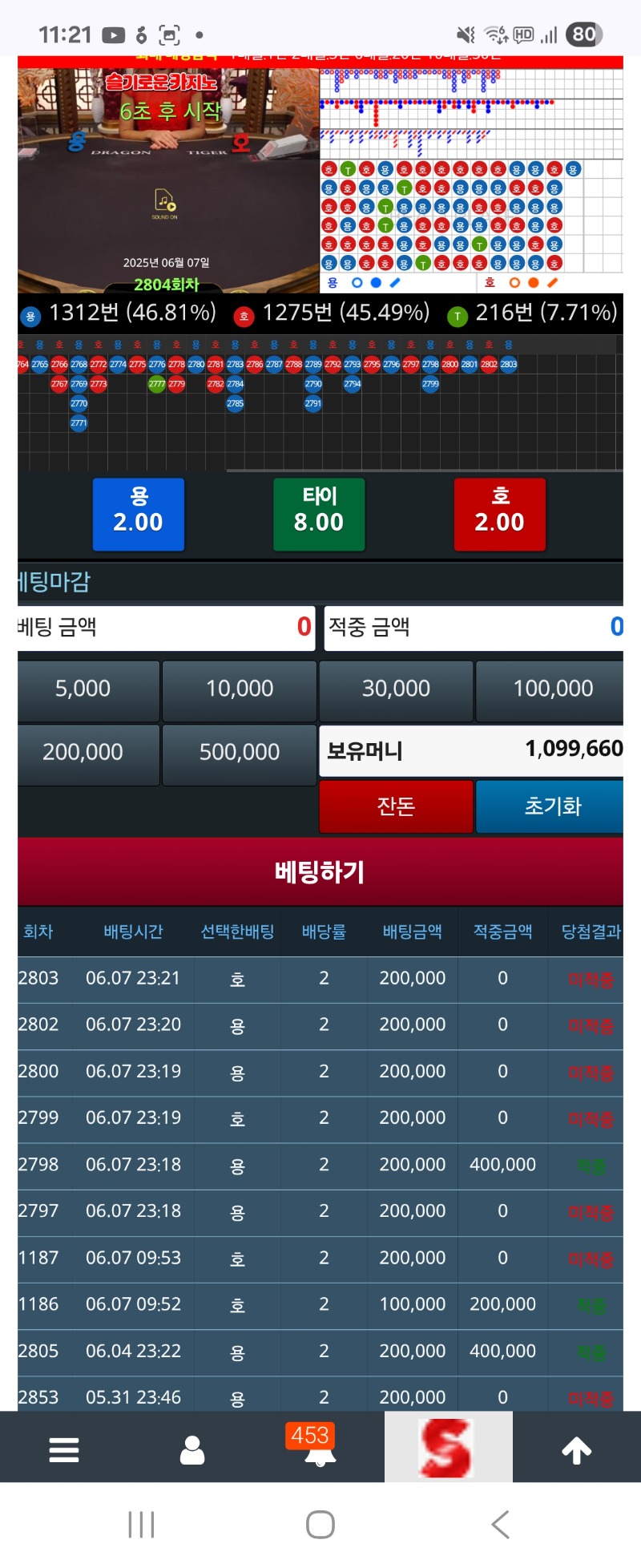
Task: Jump to top with the up arrow
Action: pyautogui.click(x=576, y=1449)
